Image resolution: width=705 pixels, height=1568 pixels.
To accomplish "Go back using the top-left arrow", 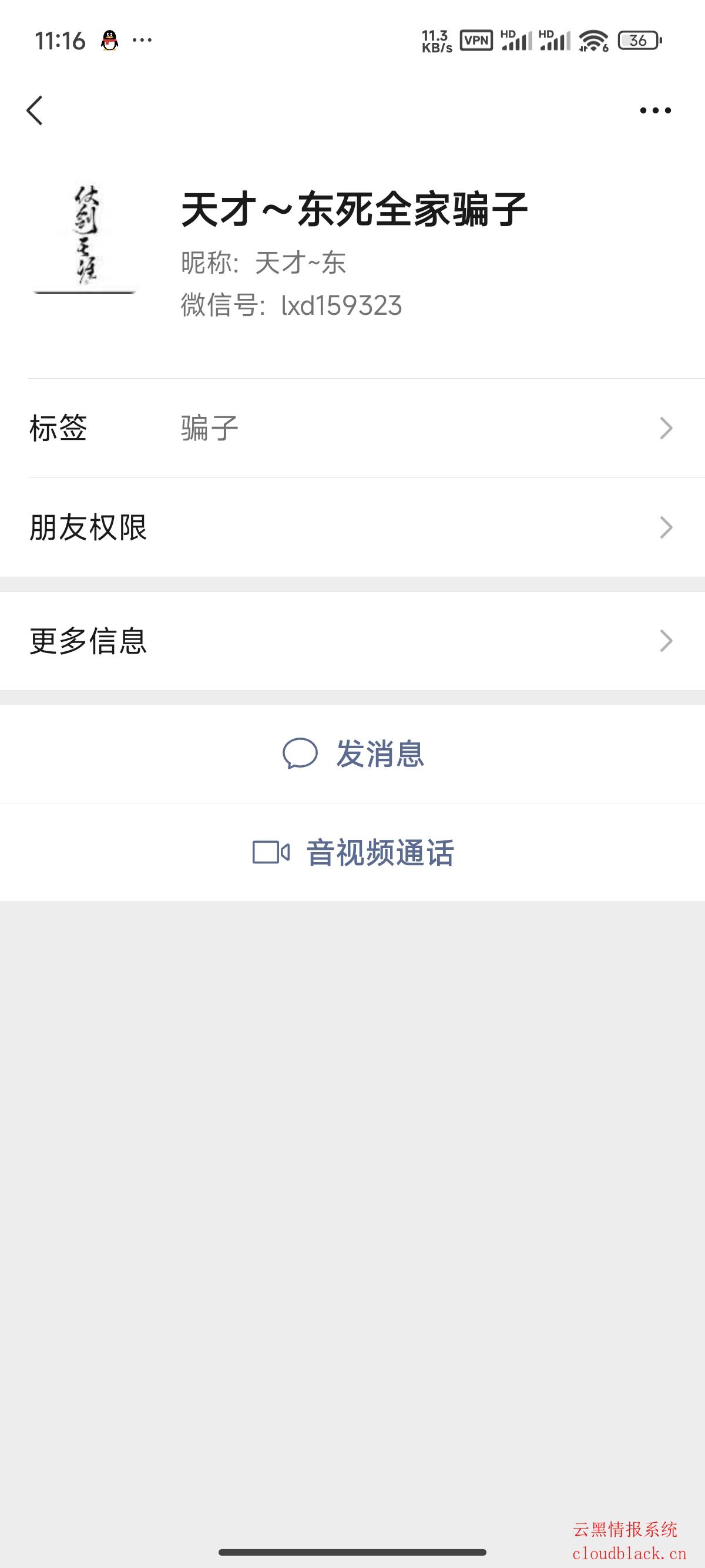I will point(35,110).
